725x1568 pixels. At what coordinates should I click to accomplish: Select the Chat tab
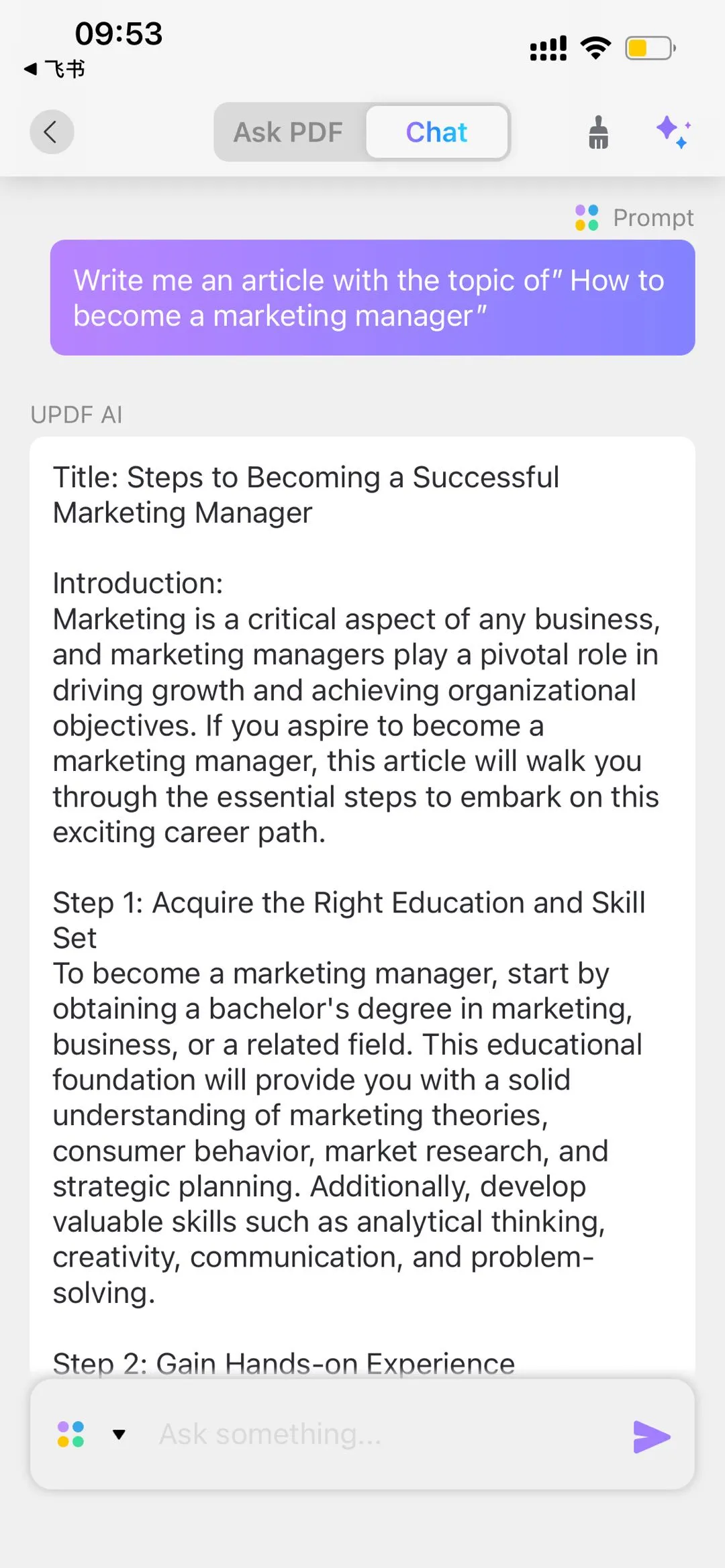click(437, 132)
